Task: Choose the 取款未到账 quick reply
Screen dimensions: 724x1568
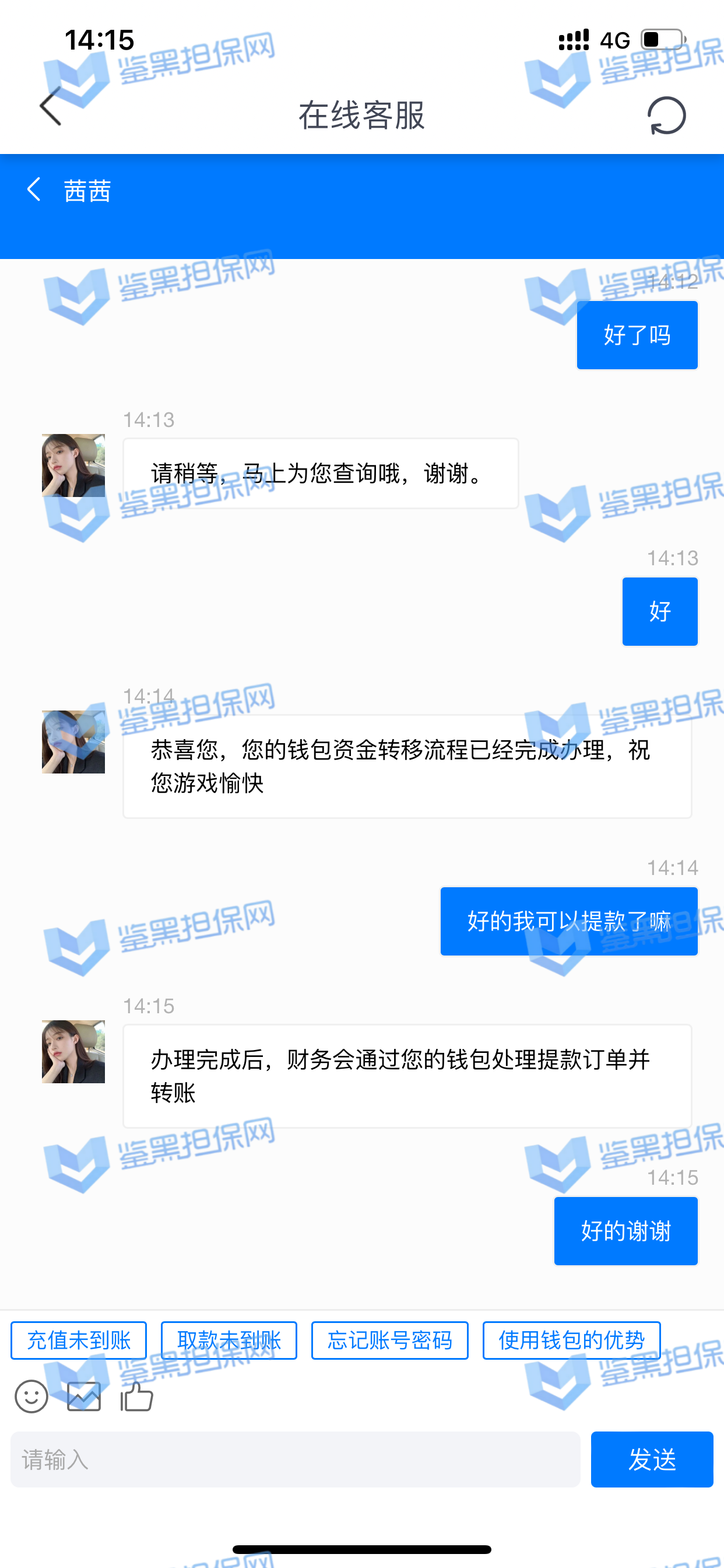Action: (229, 1340)
